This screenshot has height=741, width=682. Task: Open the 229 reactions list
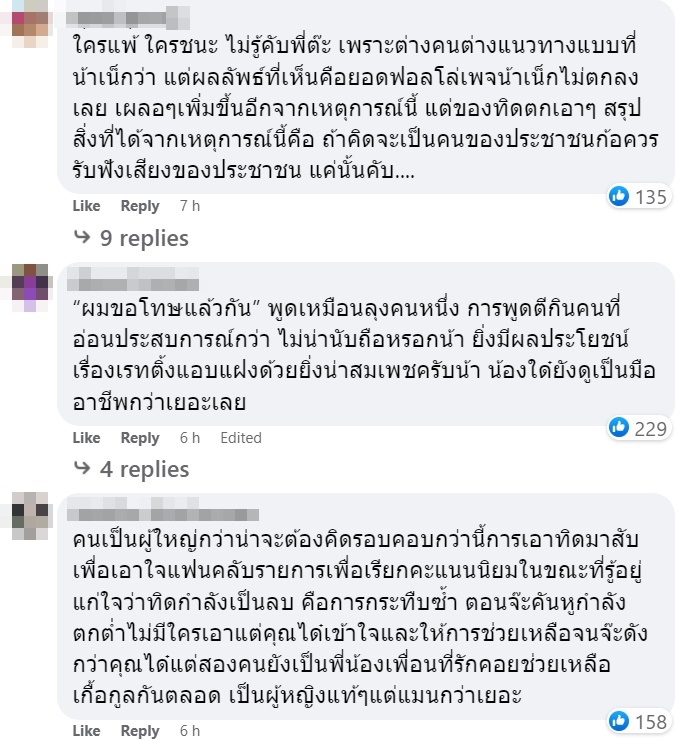pos(638,428)
